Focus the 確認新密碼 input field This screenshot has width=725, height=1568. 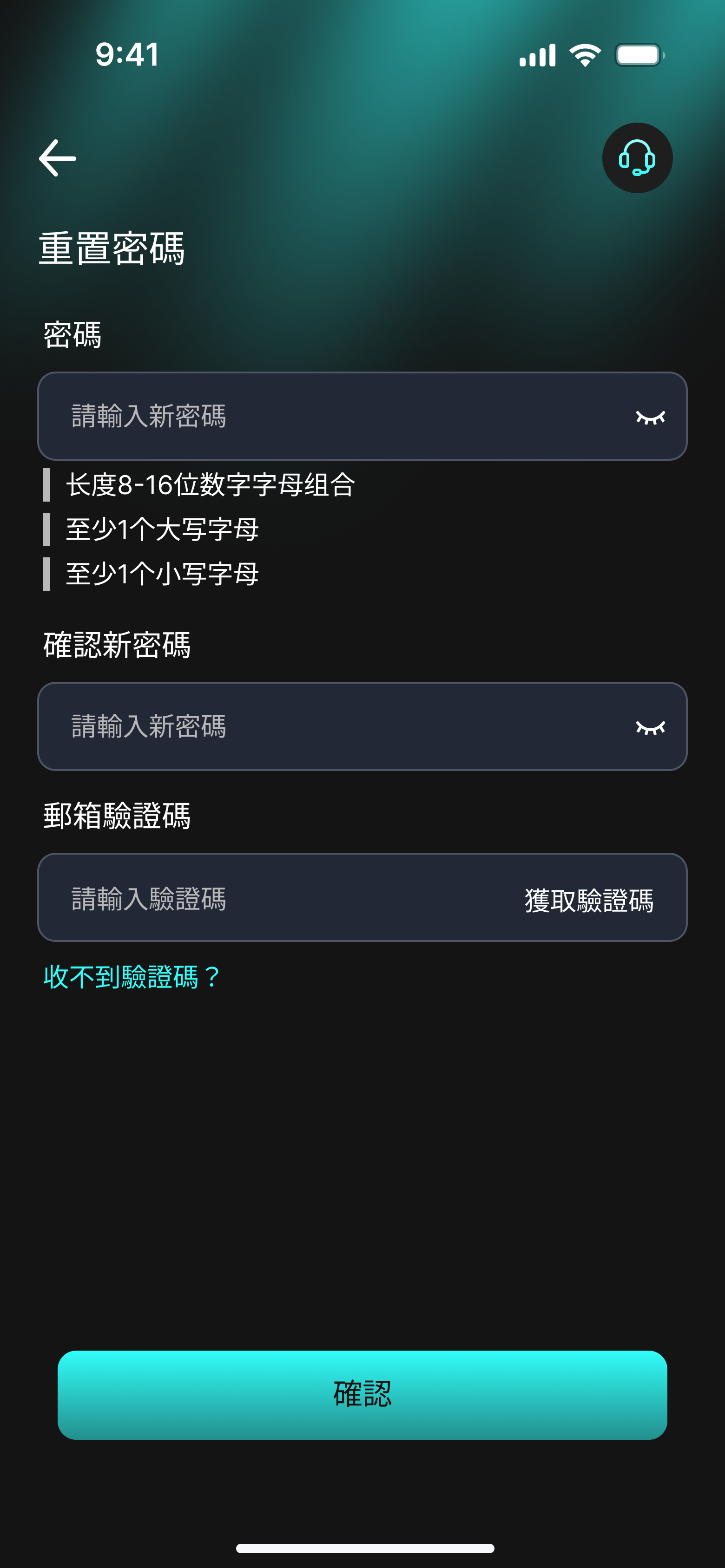tap(329, 727)
